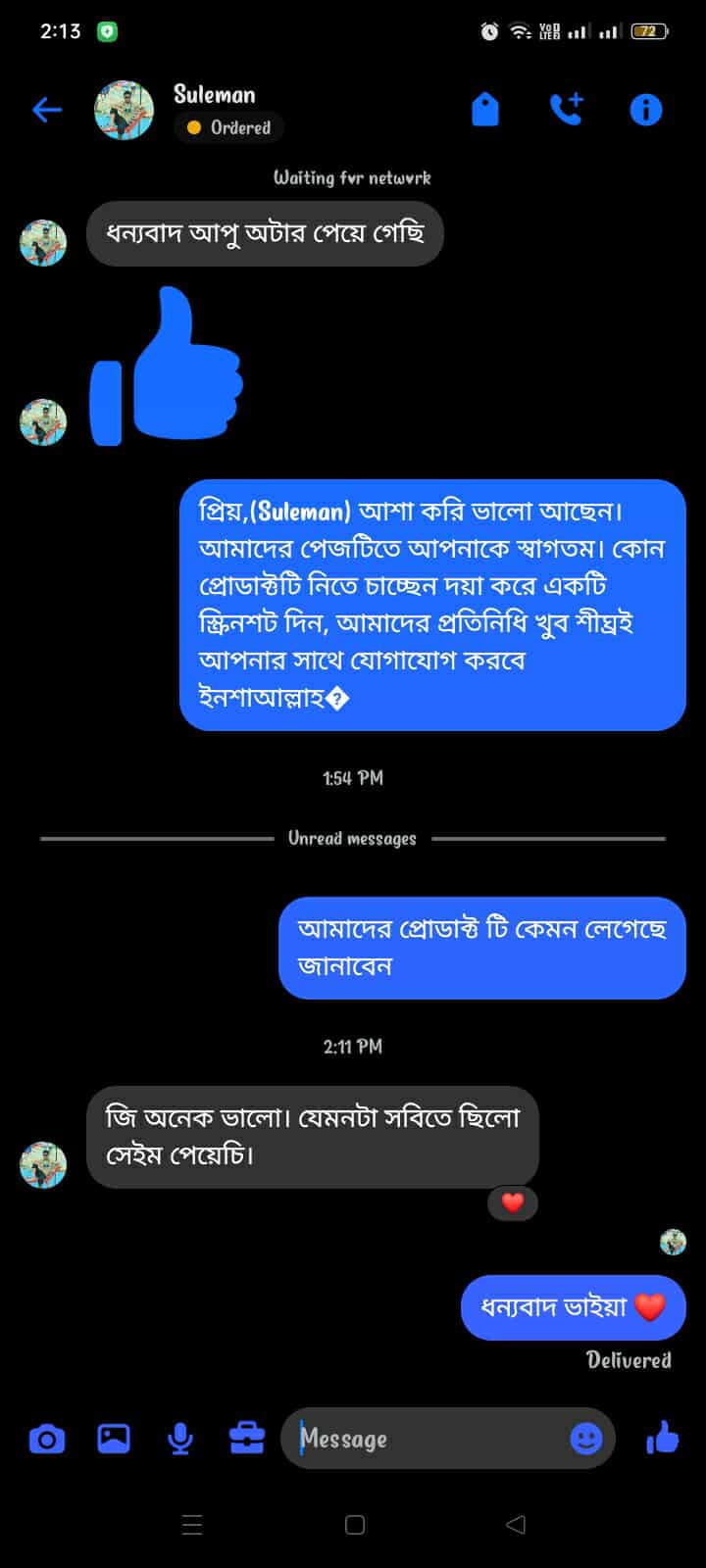Open the photo gallery picker
The image size is (706, 1568).
click(114, 1439)
